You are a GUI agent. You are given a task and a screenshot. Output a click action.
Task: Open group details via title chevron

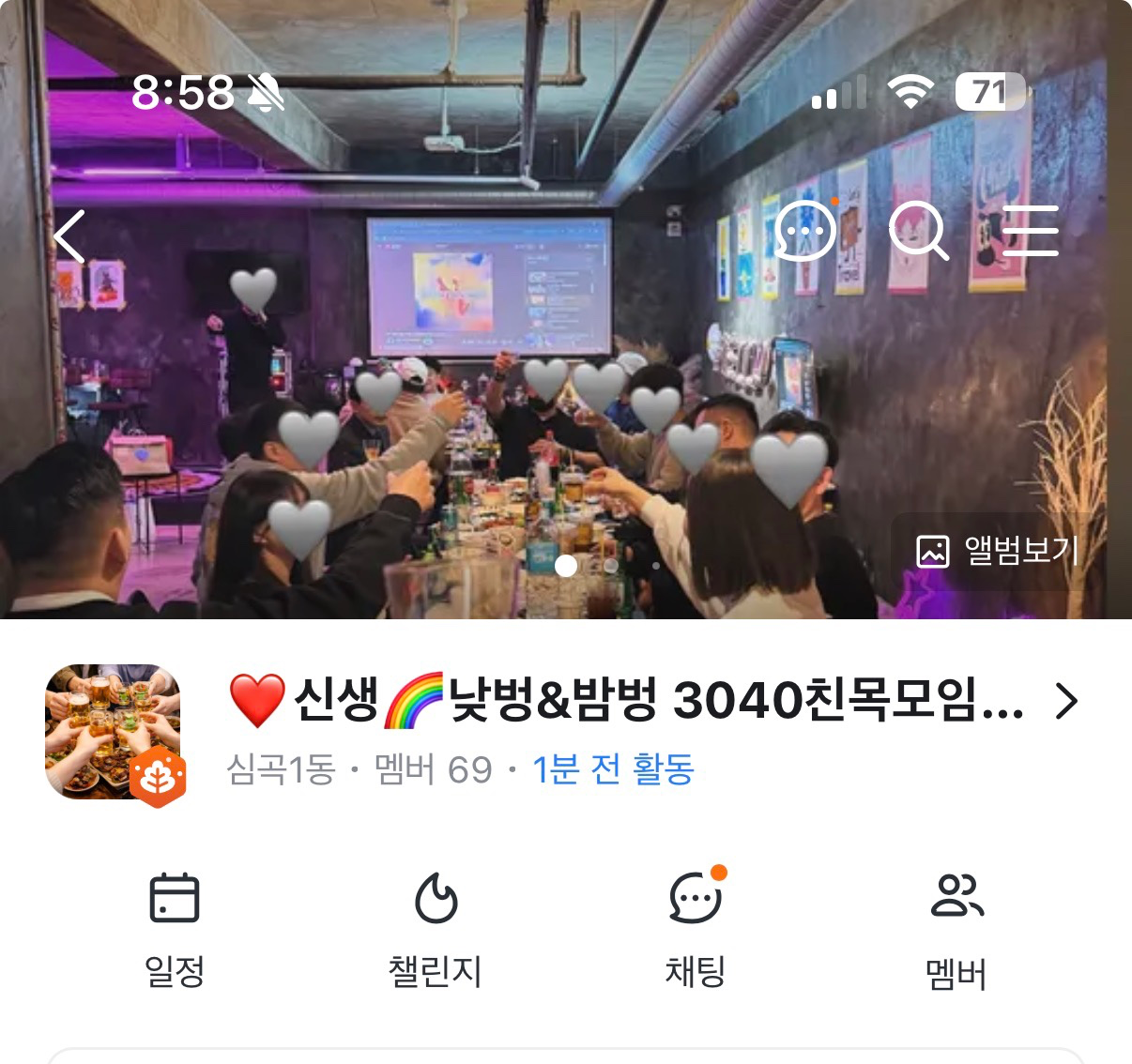(1066, 701)
